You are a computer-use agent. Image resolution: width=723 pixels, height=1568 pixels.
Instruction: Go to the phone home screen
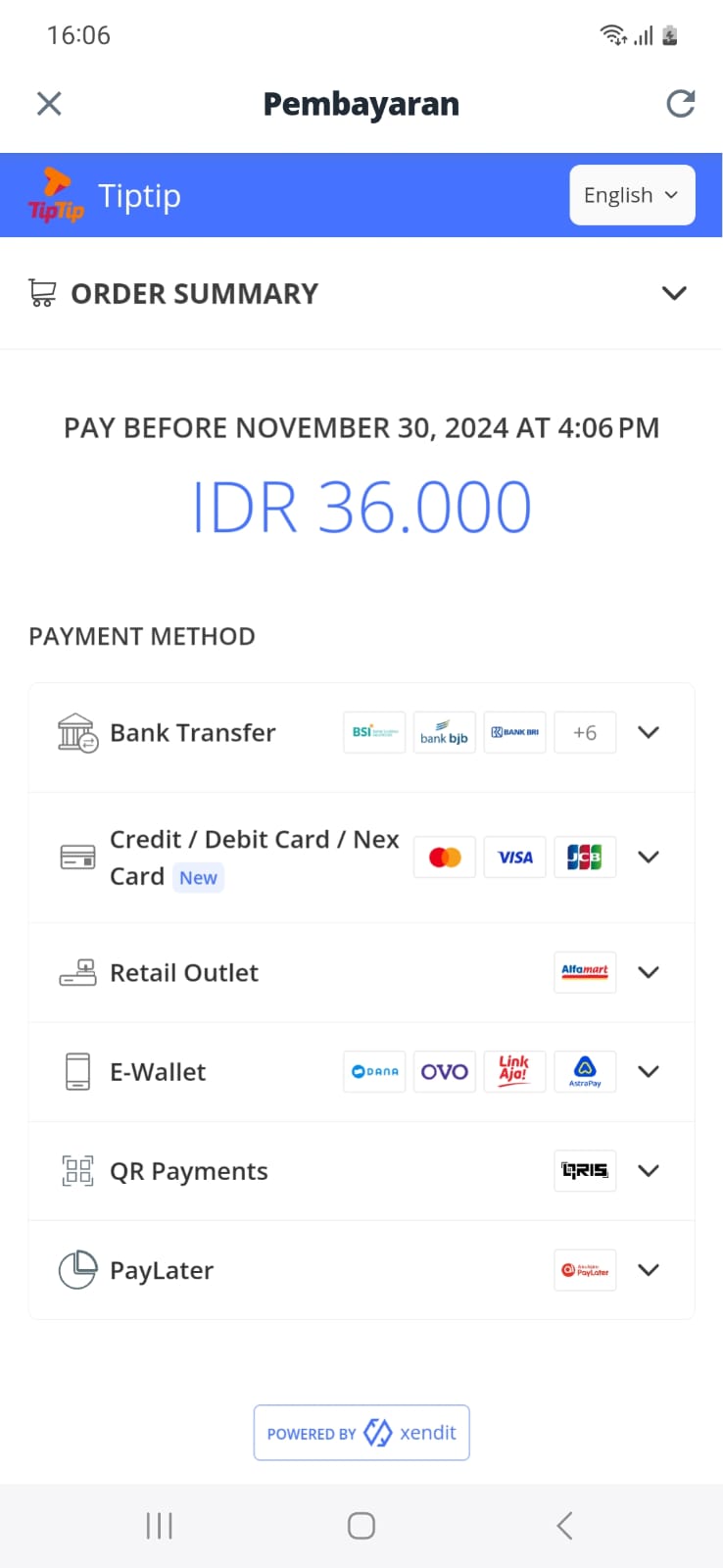click(x=361, y=1525)
